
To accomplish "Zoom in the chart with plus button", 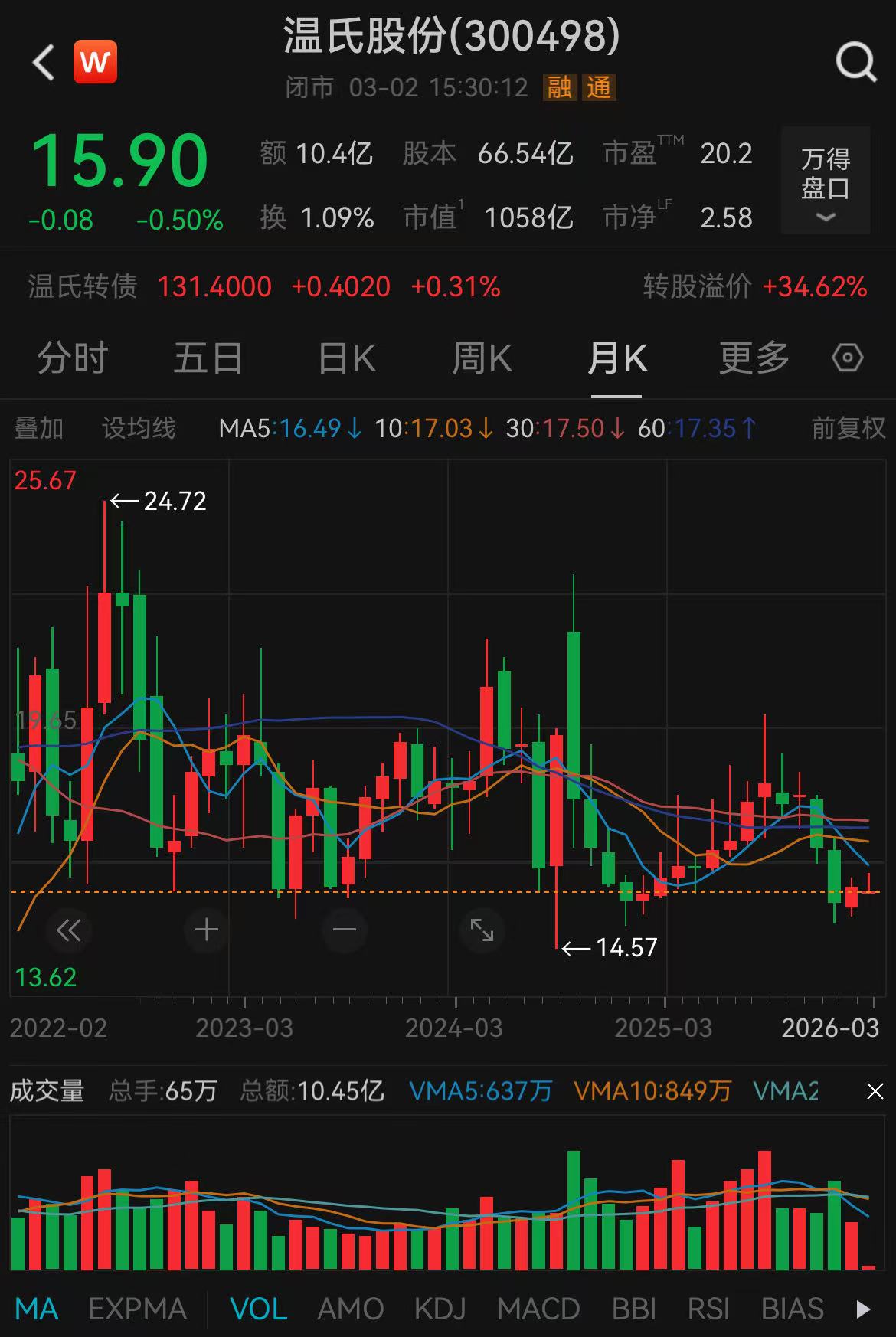I will (x=207, y=930).
